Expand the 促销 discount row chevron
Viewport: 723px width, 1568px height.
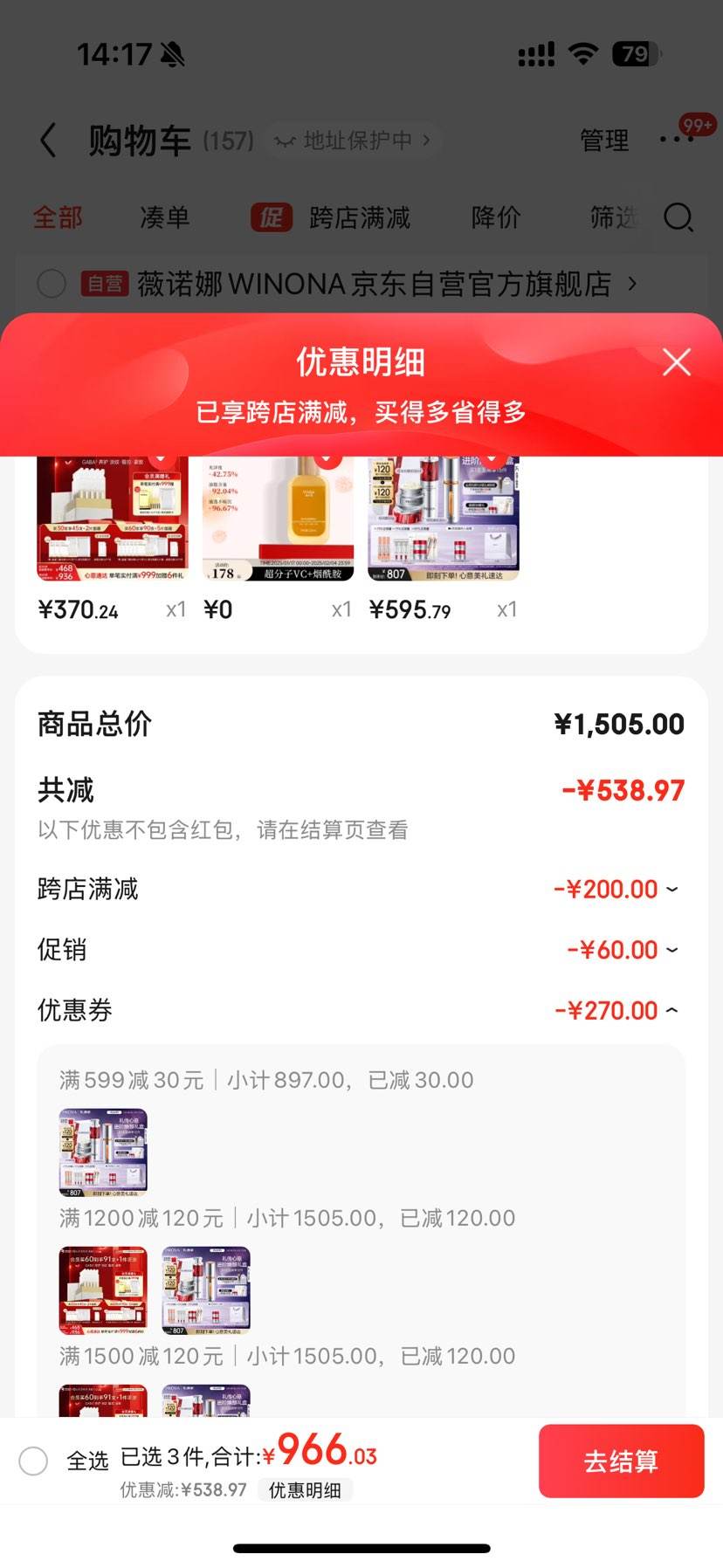click(671, 949)
